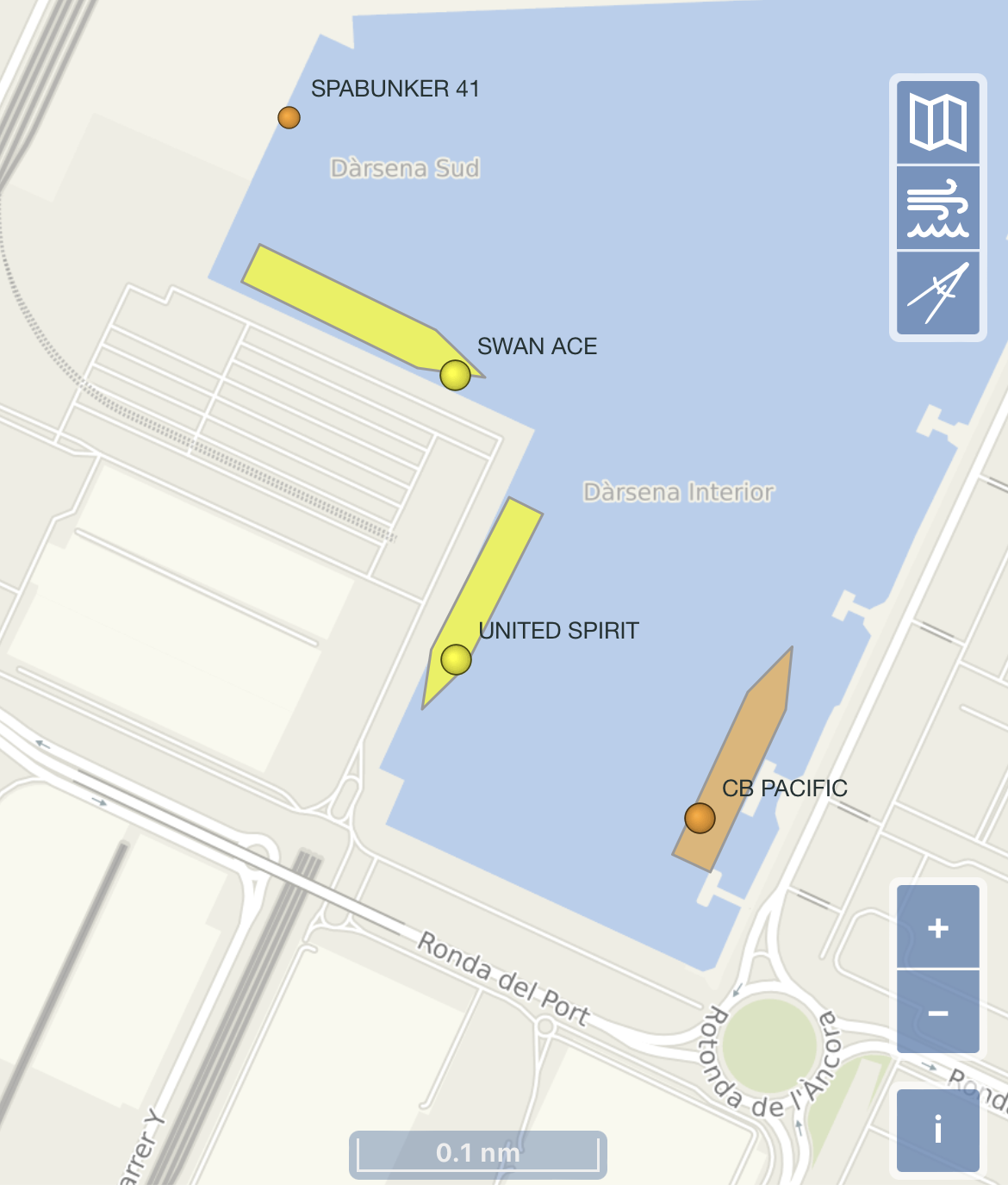Select the SWAN ACE ship marker
Image resolution: width=1008 pixels, height=1197 pixels.
coord(455,375)
